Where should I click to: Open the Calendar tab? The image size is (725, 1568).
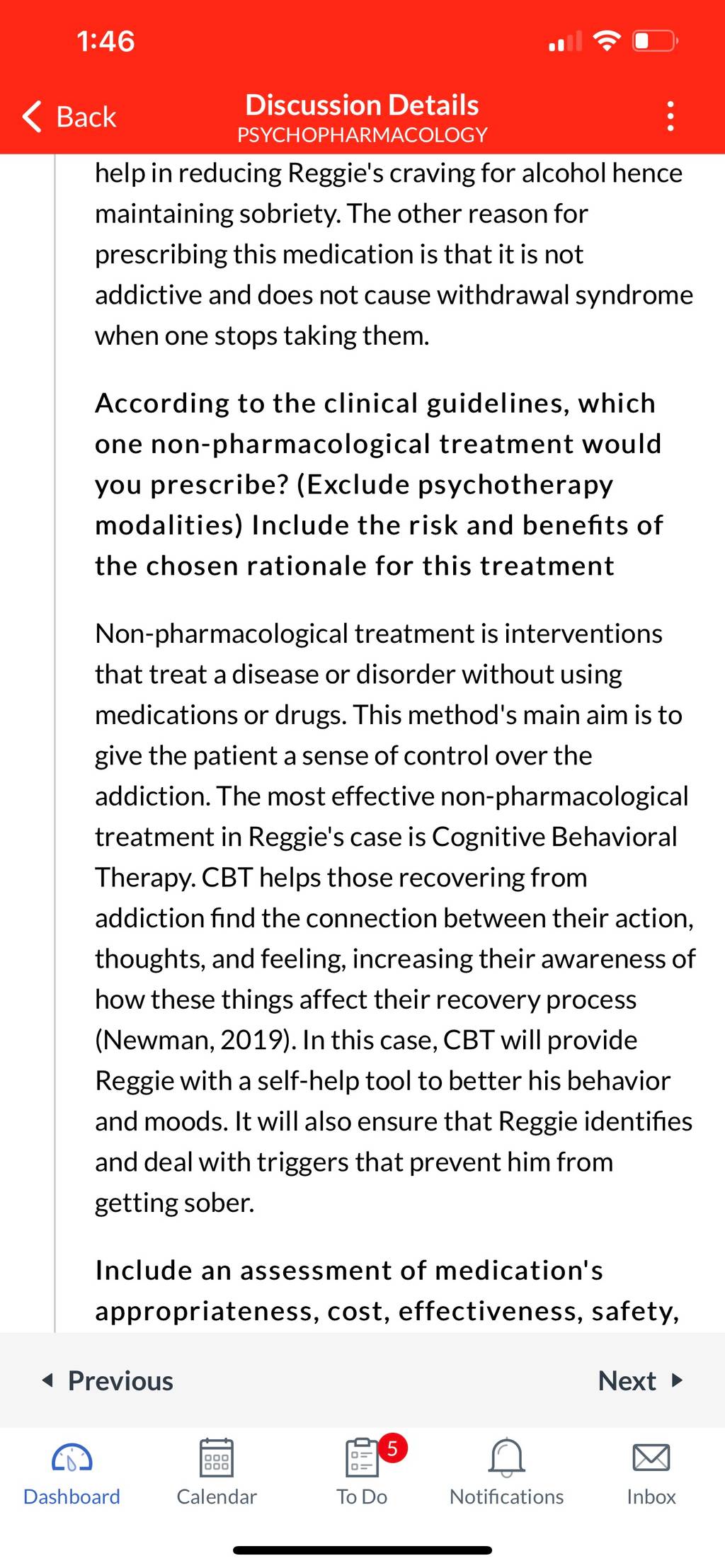(217, 1472)
